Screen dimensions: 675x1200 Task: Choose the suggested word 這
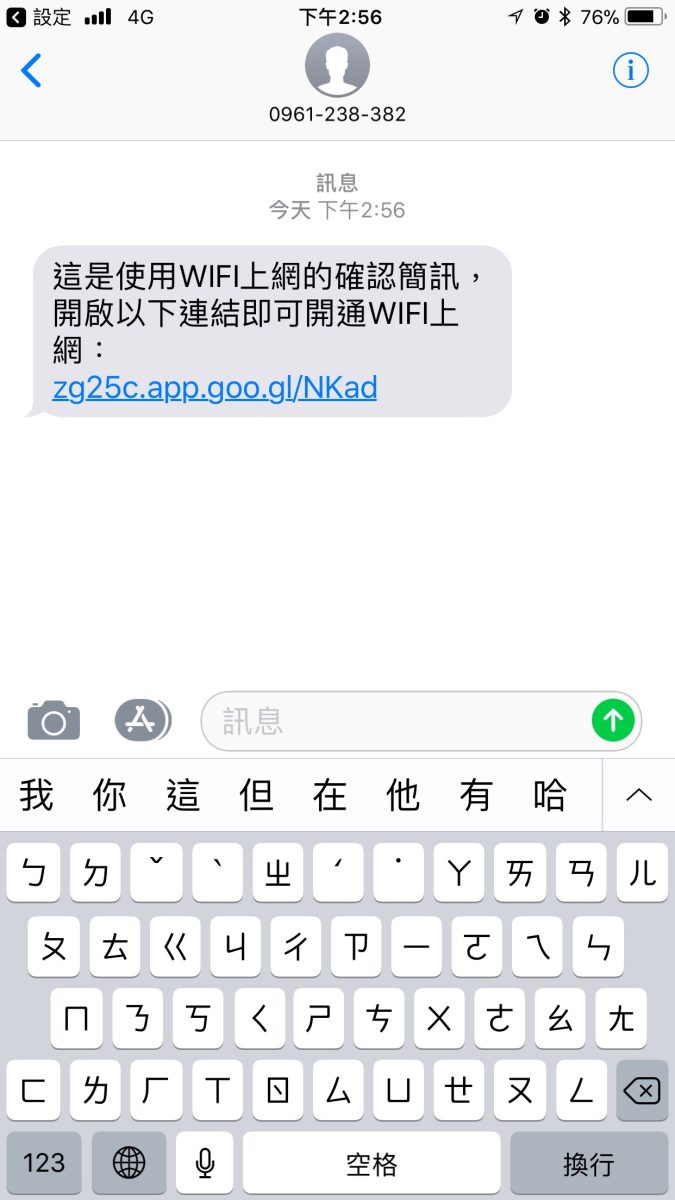click(184, 796)
